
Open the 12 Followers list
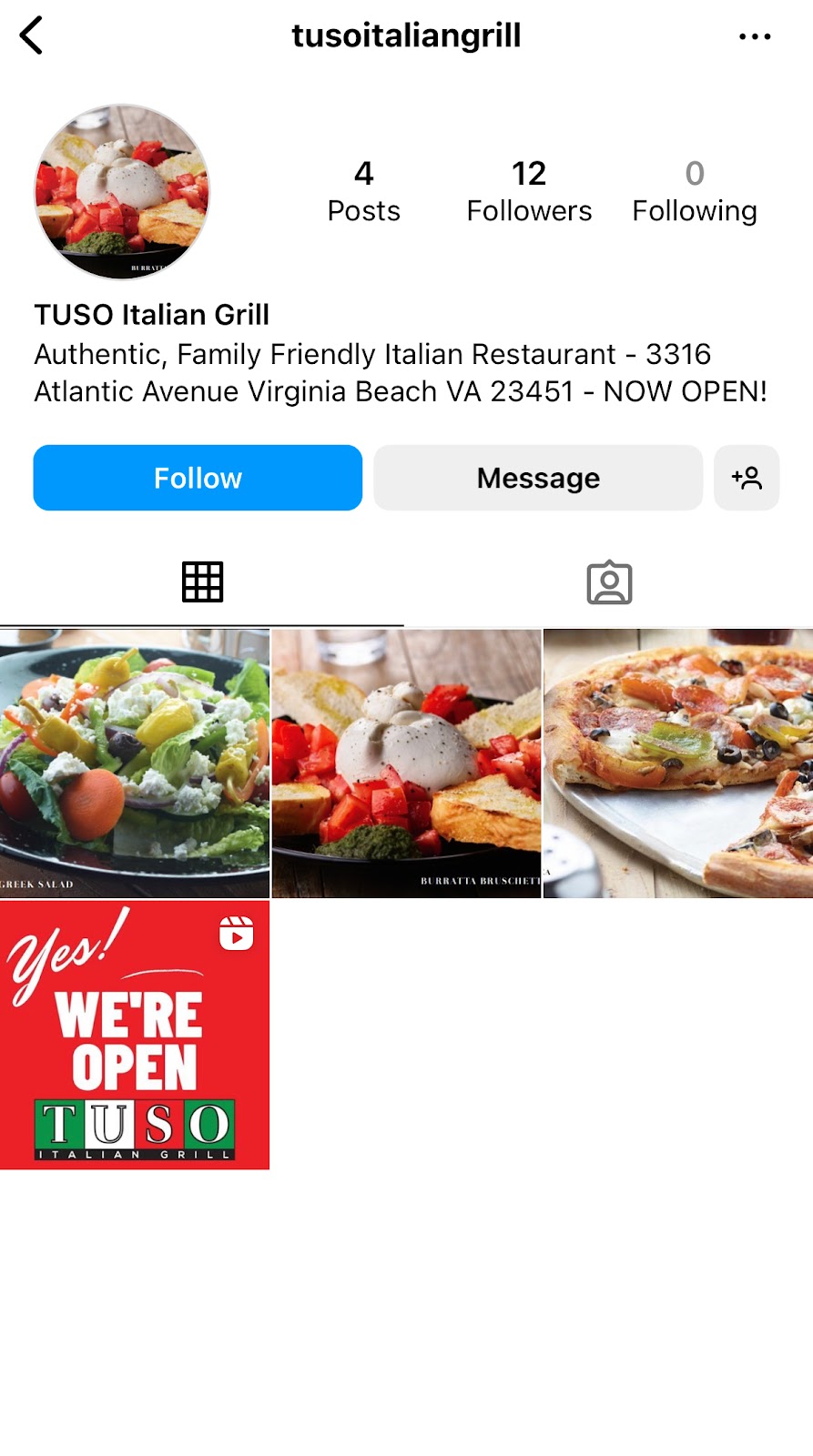pos(529,191)
